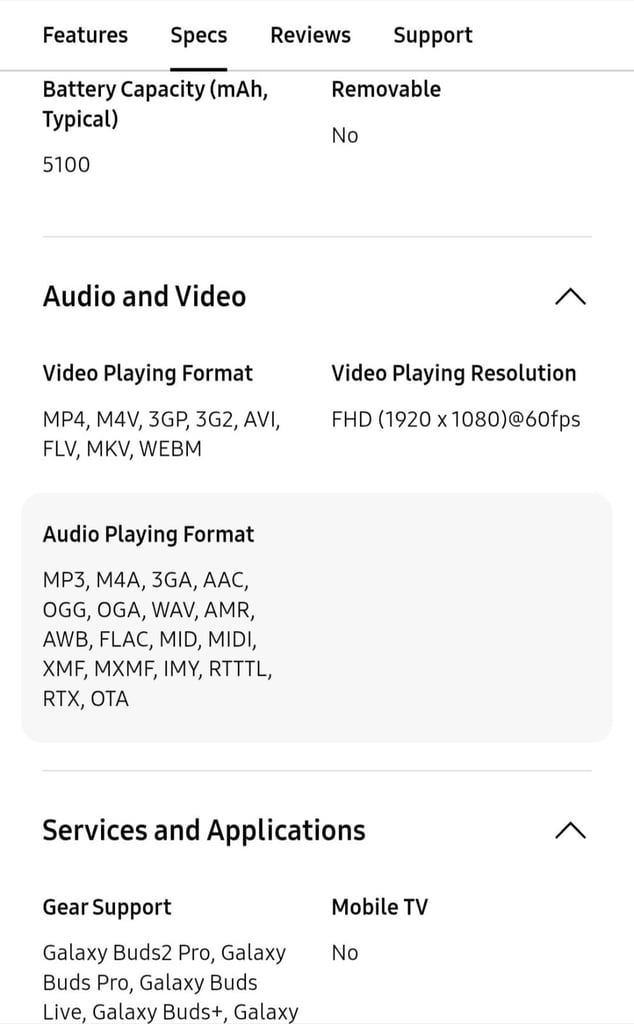Image resolution: width=634 pixels, height=1024 pixels.
Task: Select the Specs tab
Action: 198,35
